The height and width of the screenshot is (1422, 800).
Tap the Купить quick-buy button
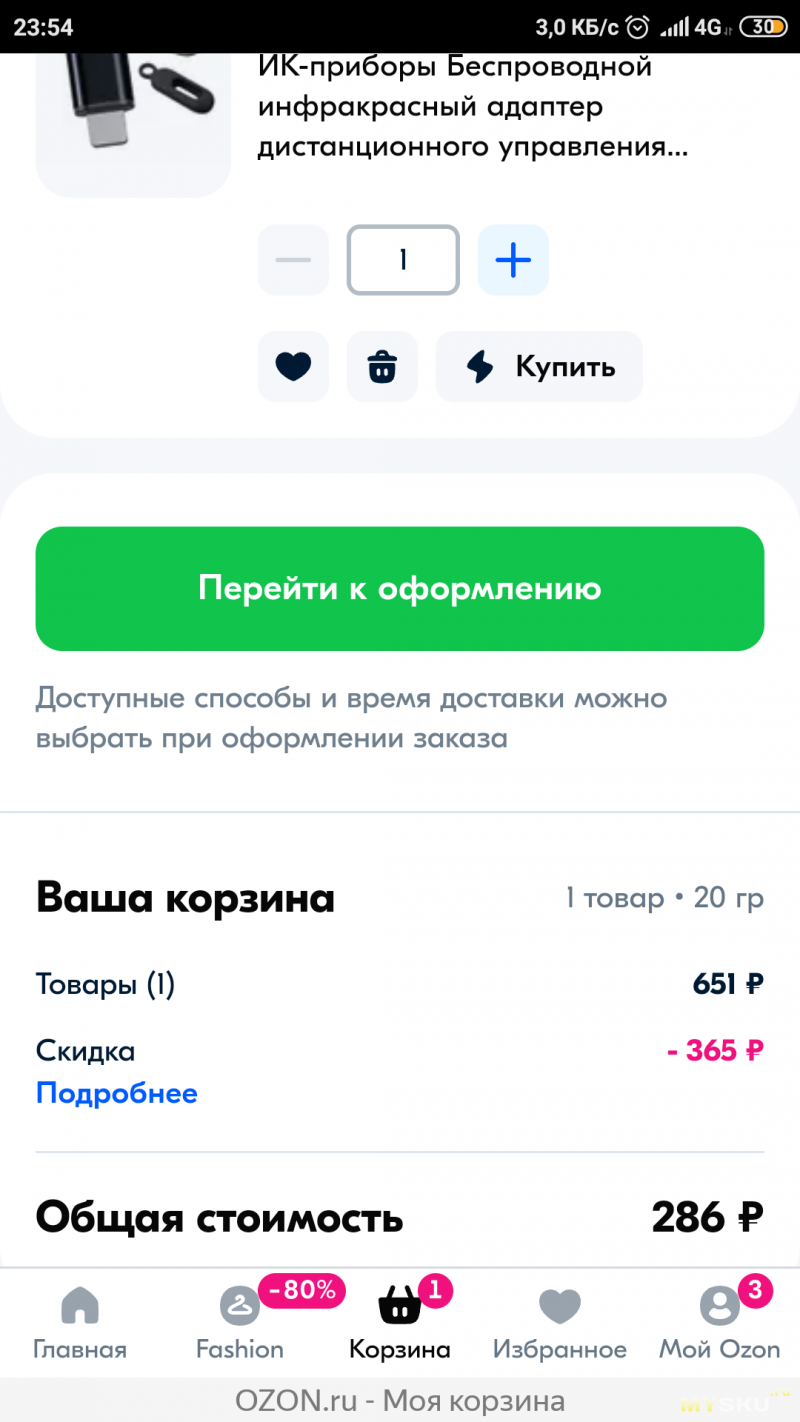tap(539, 367)
